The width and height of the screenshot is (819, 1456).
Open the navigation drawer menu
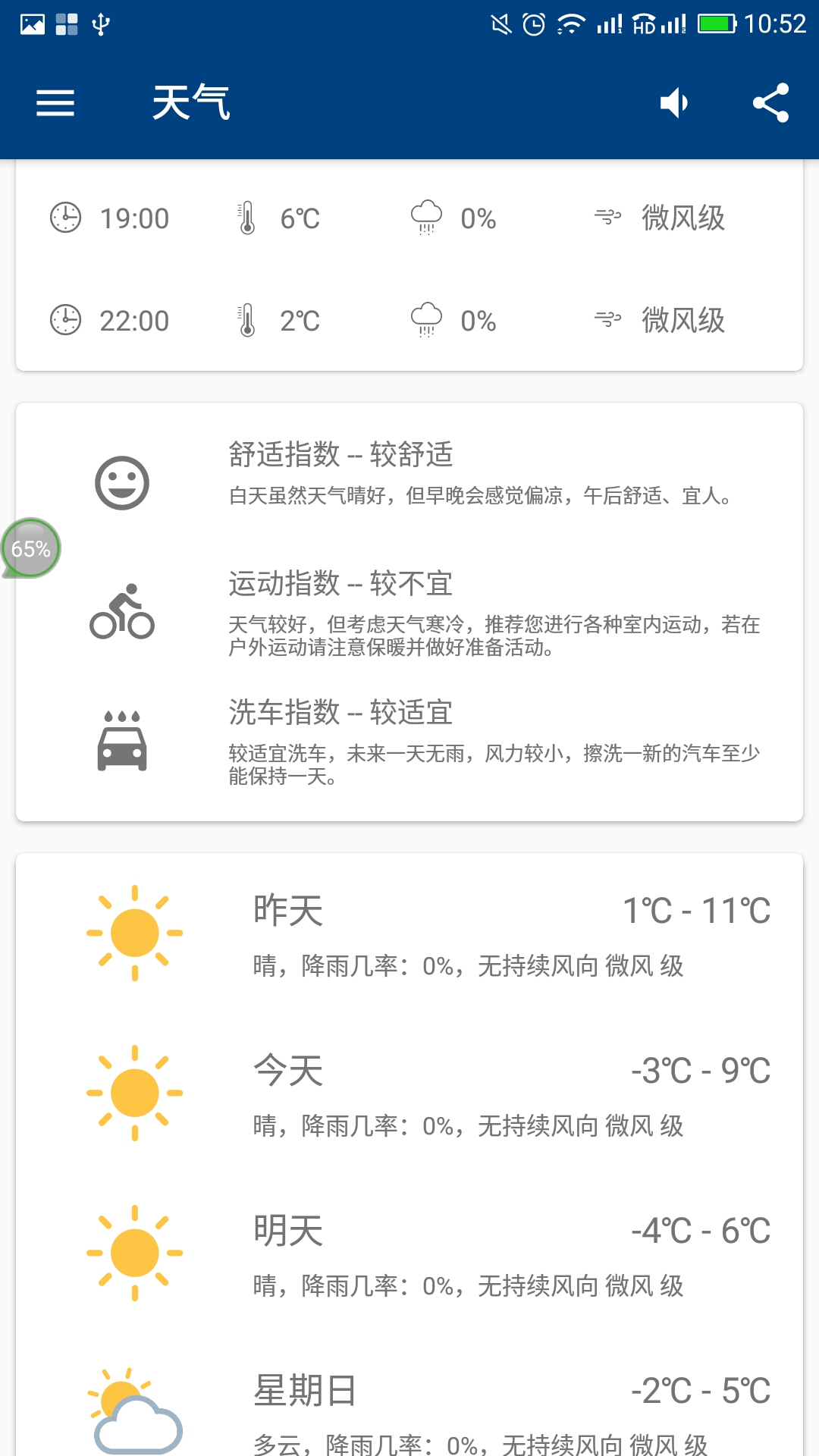(x=55, y=103)
